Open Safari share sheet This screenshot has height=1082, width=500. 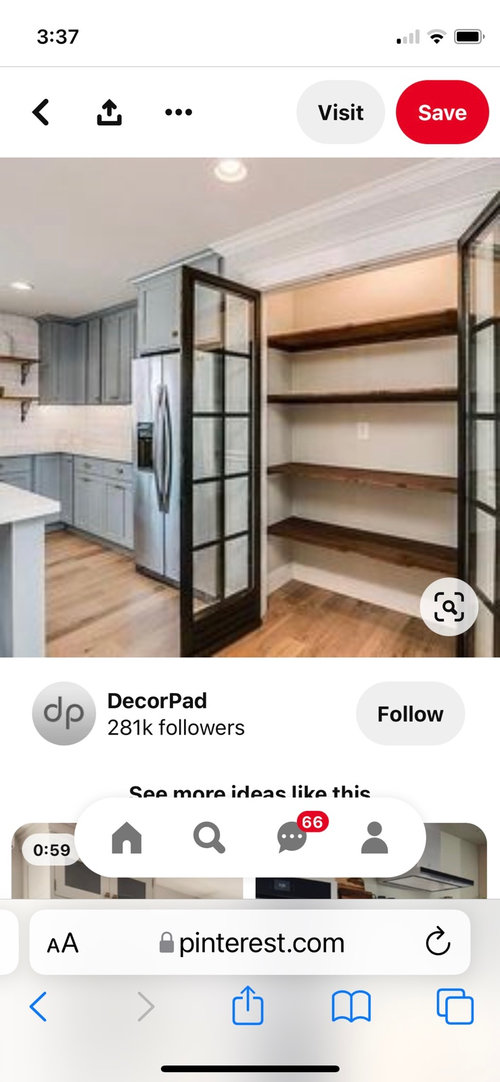pos(248,1005)
